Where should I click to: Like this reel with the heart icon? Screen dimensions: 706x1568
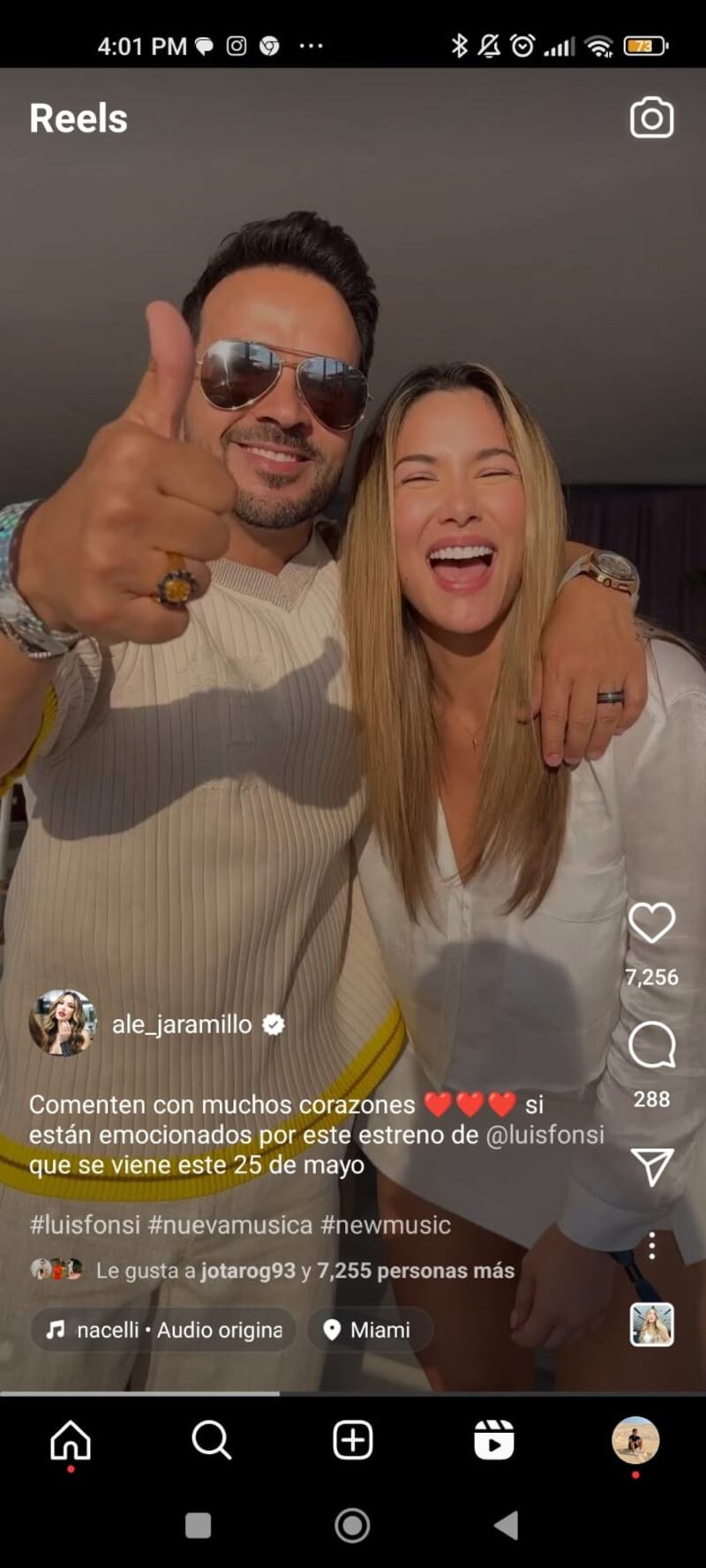point(651,923)
